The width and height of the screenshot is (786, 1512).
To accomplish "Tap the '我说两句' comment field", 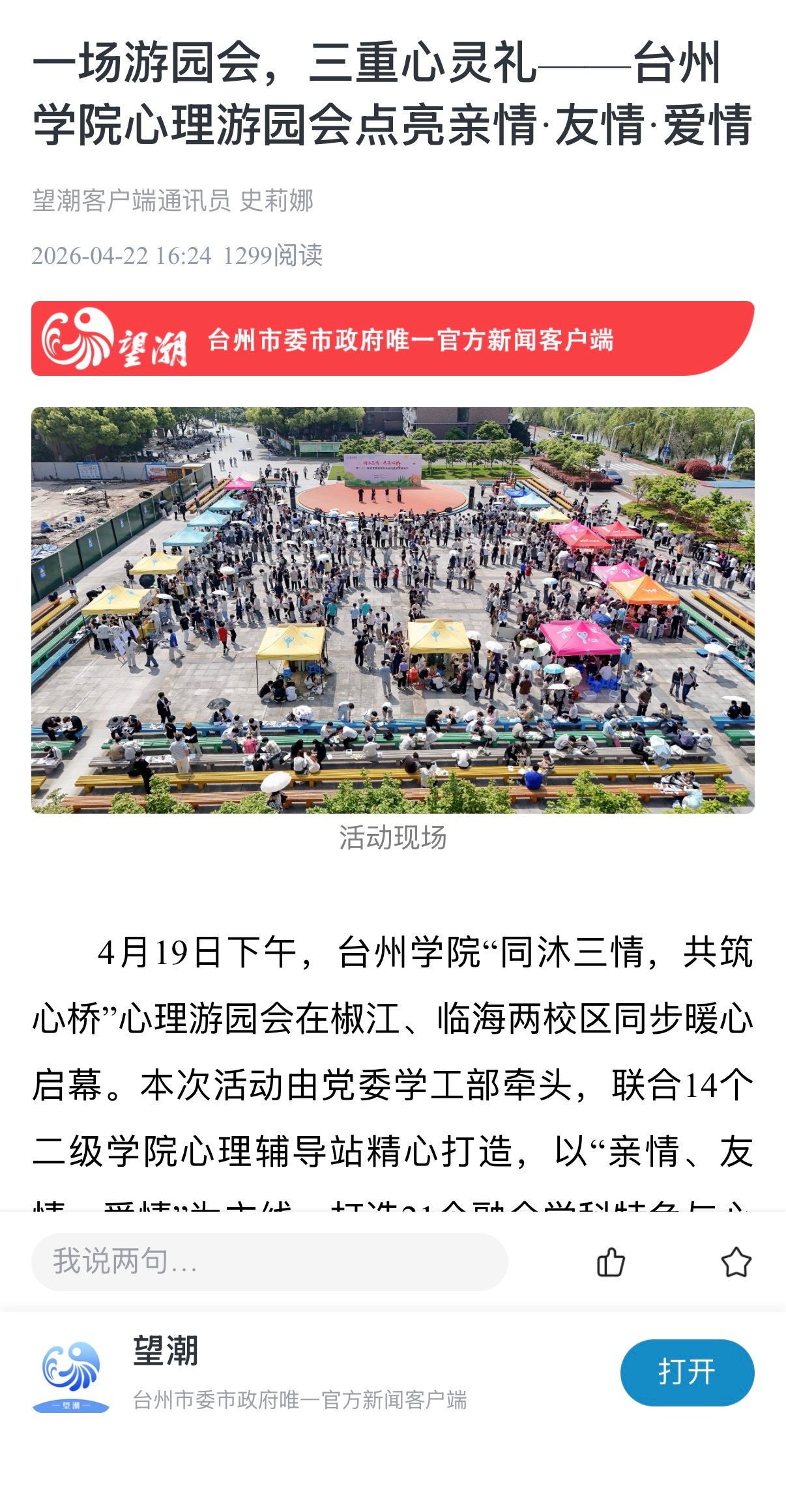I will tap(269, 1262).
